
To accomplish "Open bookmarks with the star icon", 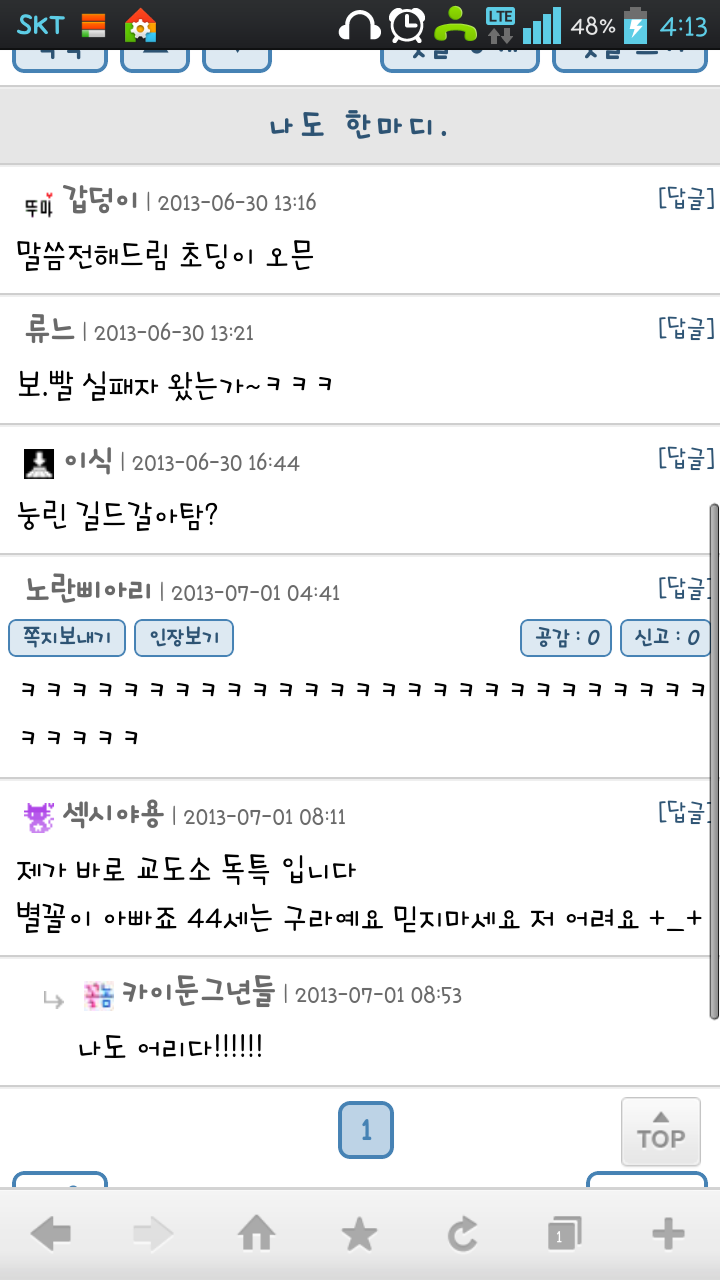I will pyautogui.click(x=359, y=1235).
